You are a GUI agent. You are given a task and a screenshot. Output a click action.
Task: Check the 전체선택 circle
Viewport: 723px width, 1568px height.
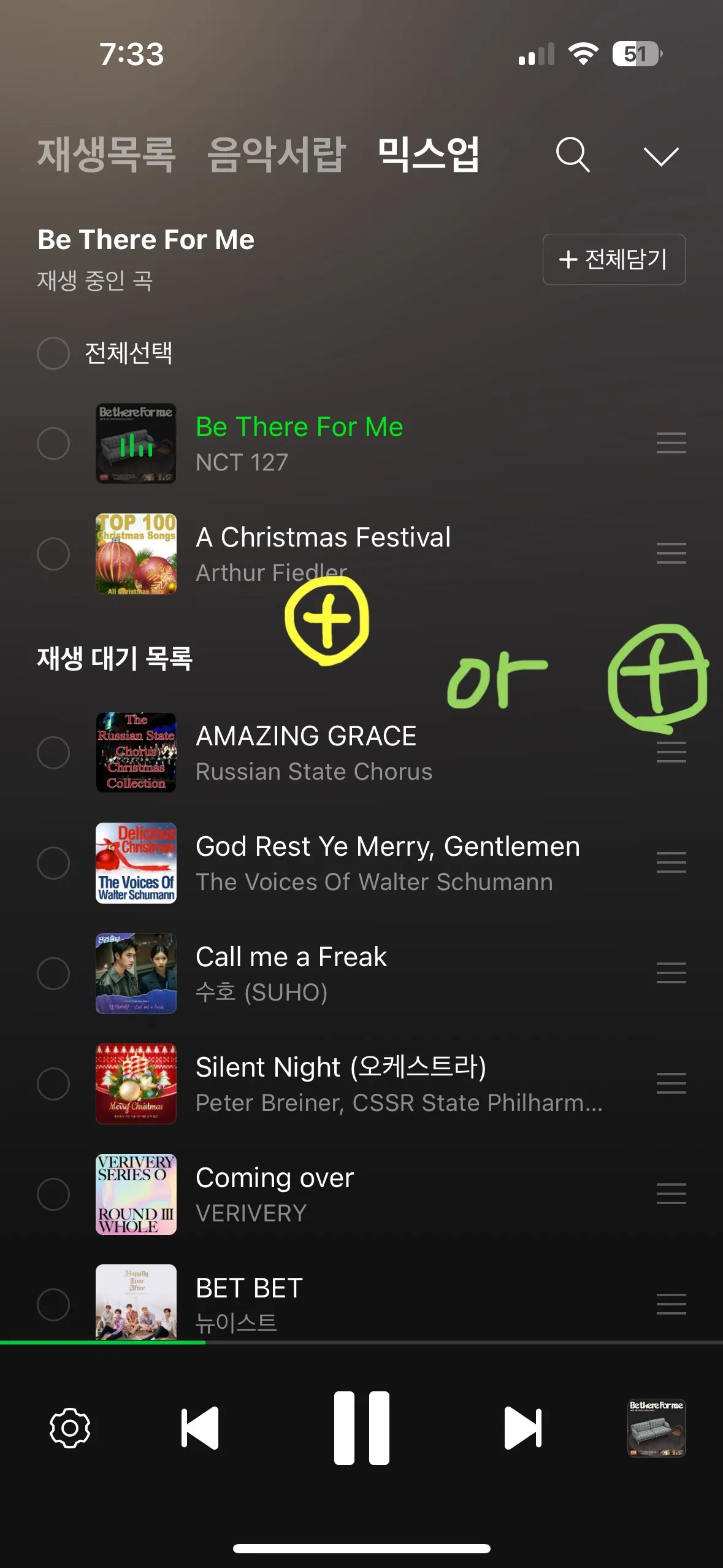[53, 353]
